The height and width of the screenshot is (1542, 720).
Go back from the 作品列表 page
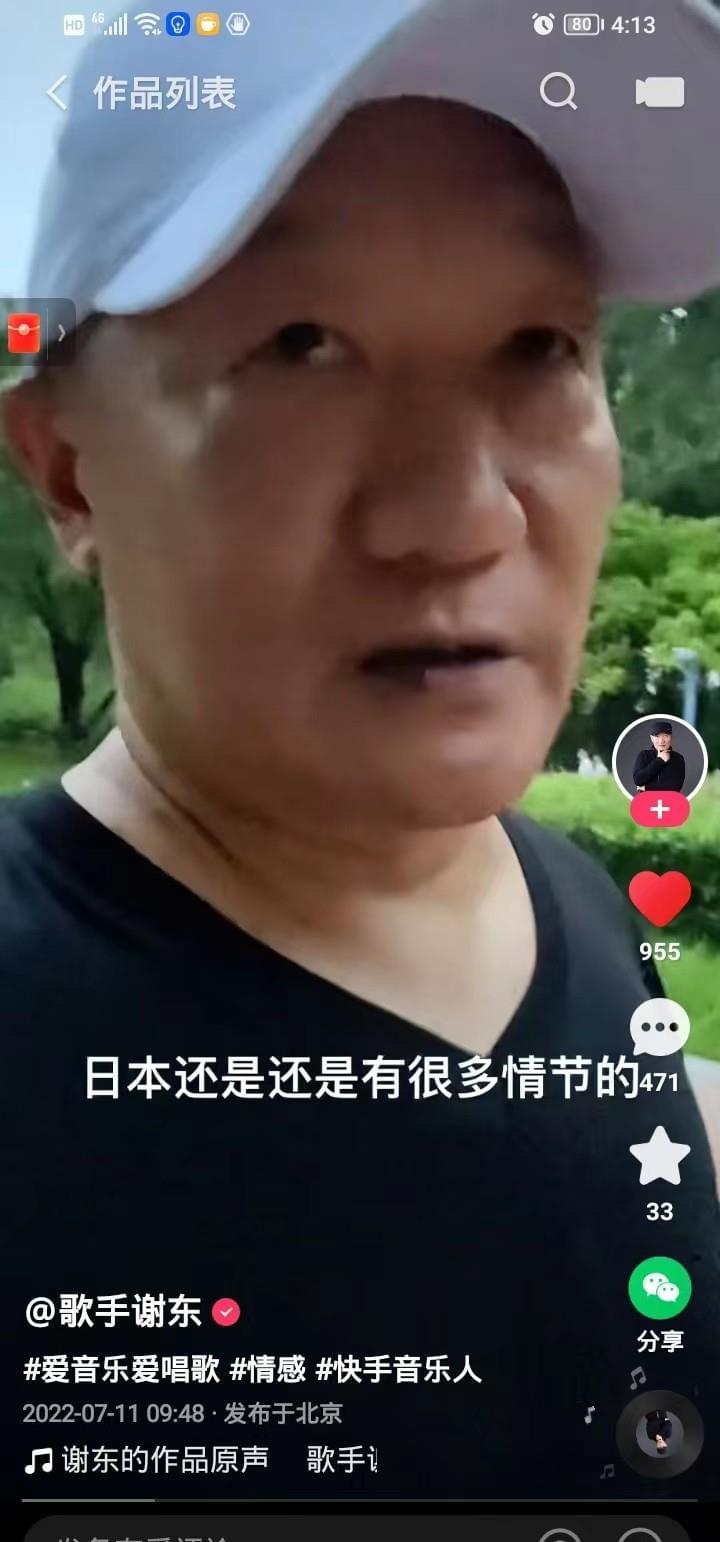pos(57,93)
